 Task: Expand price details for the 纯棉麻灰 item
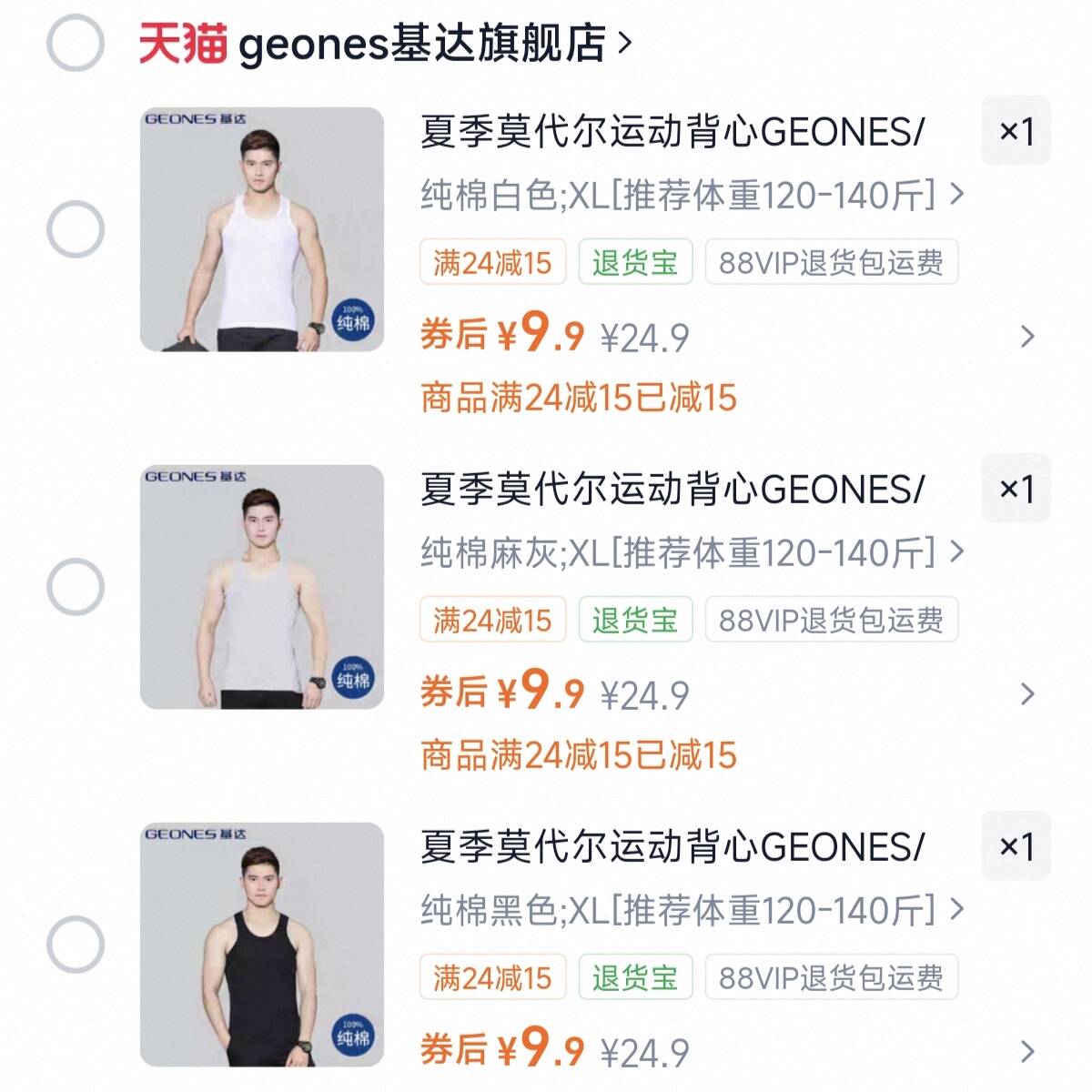pos(1027,694)
